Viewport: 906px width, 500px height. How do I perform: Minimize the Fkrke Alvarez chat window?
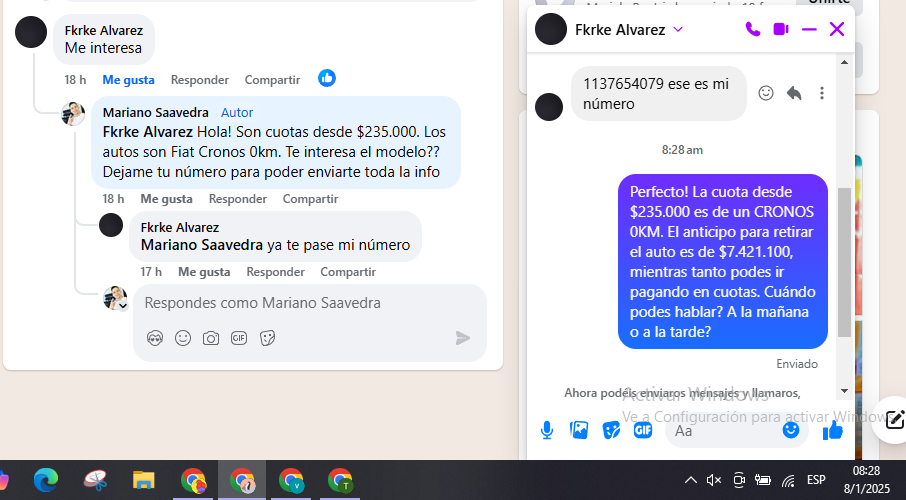coord(809,29)
